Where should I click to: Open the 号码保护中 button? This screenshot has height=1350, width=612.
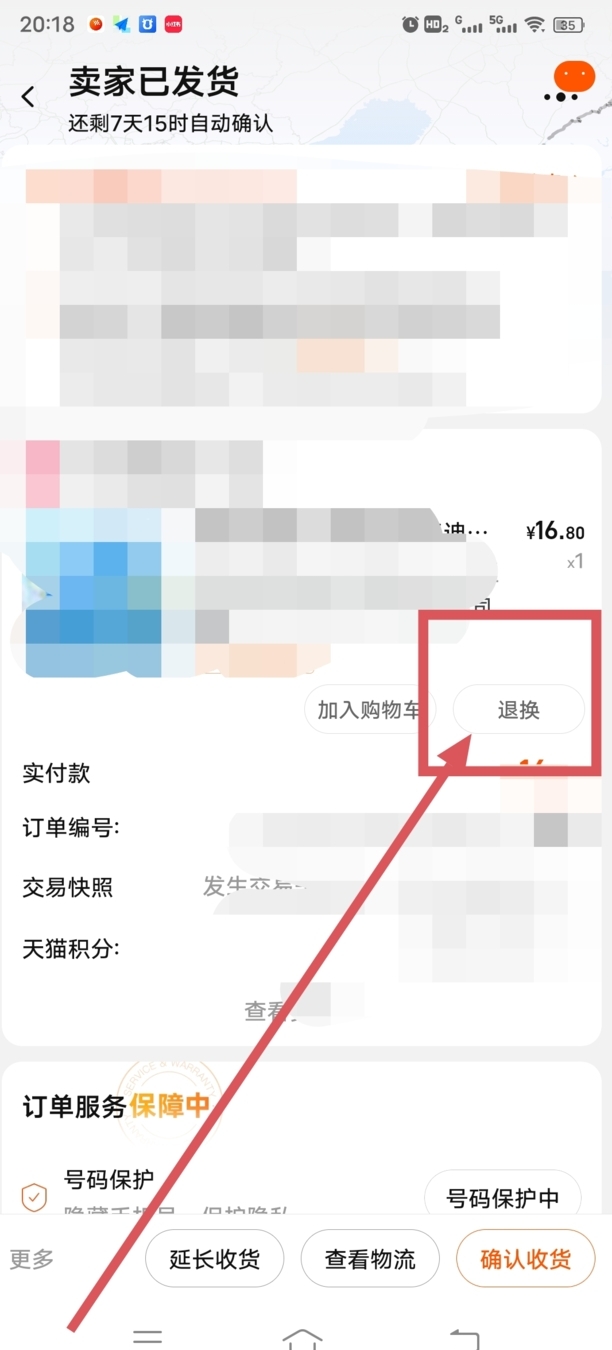pyautogui.click(x=502, y=1197)
